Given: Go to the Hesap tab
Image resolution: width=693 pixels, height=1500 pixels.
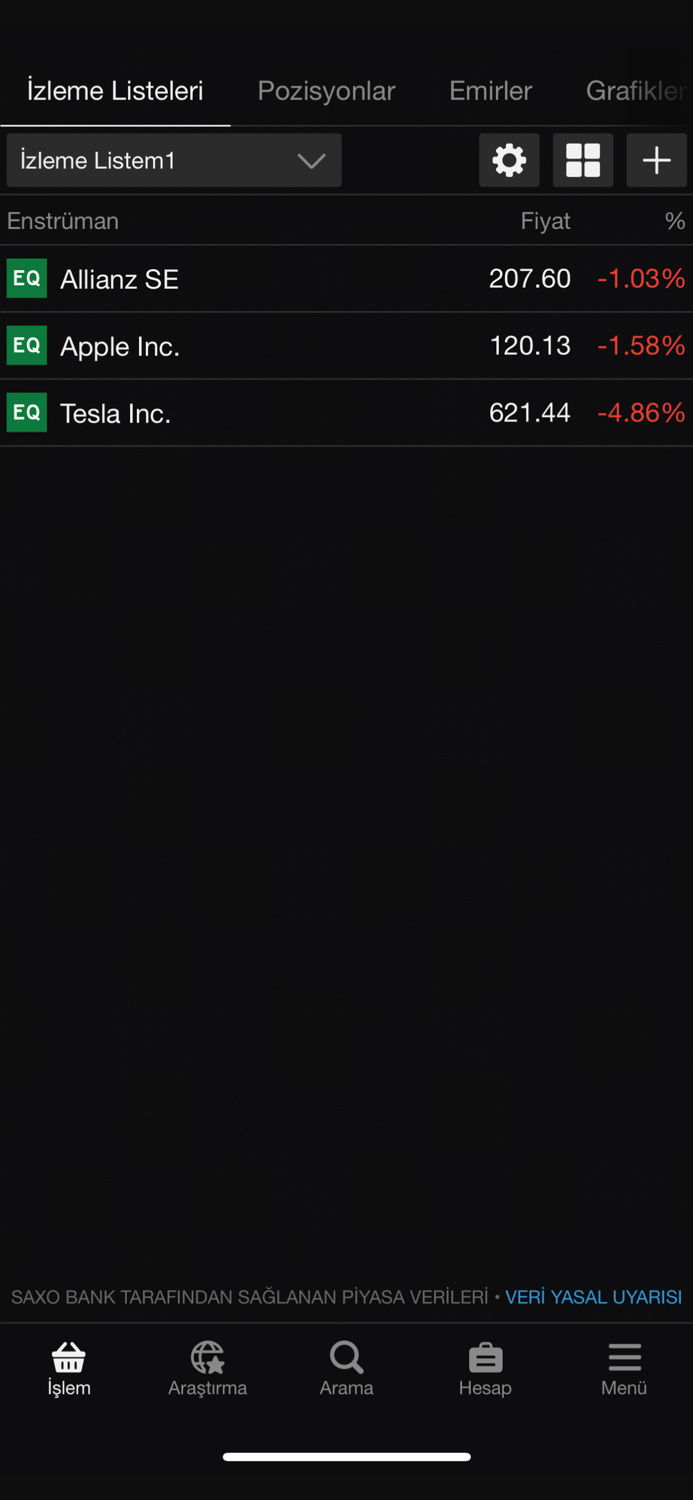Looking at the screenshot, I should point(485,1369).
